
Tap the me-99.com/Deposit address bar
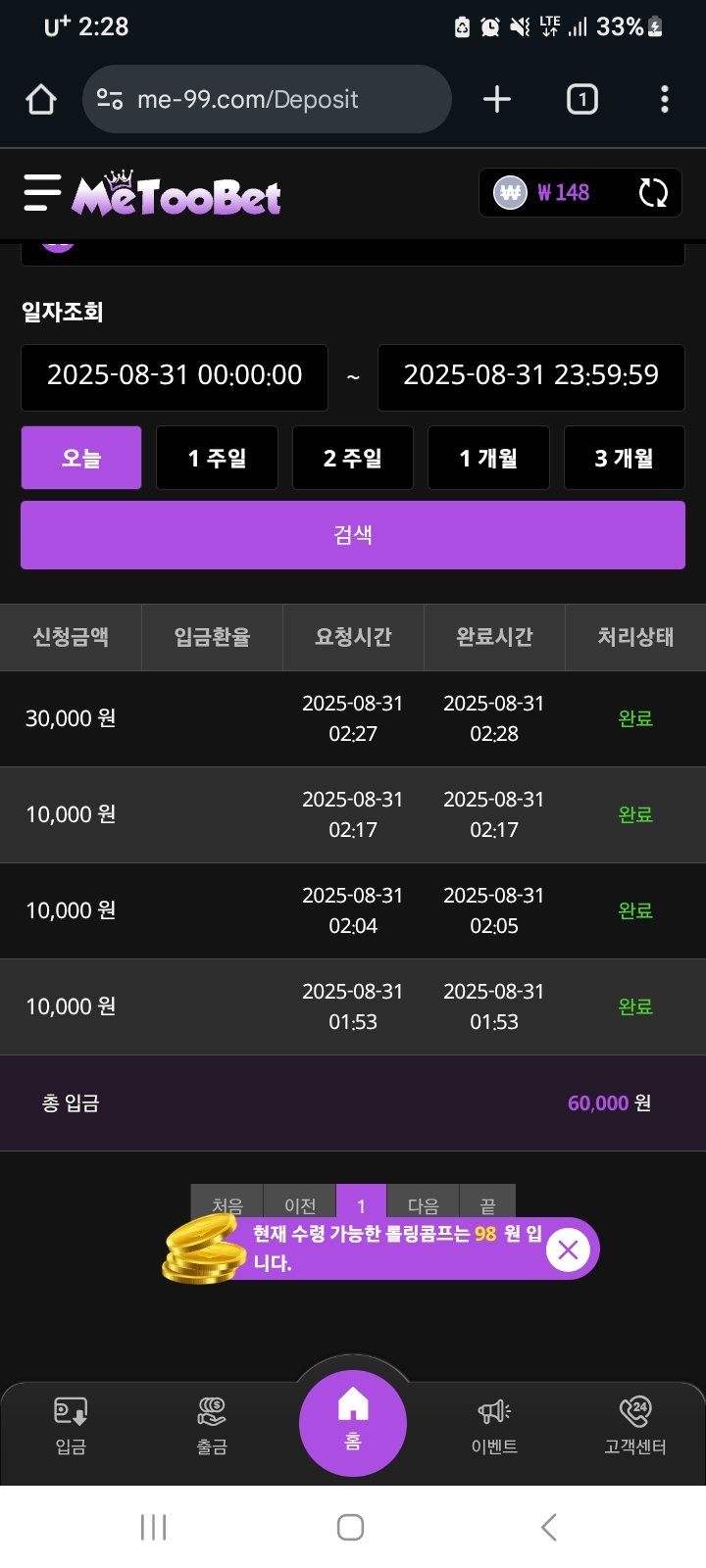pyautogui.click(x=267, y=99)
